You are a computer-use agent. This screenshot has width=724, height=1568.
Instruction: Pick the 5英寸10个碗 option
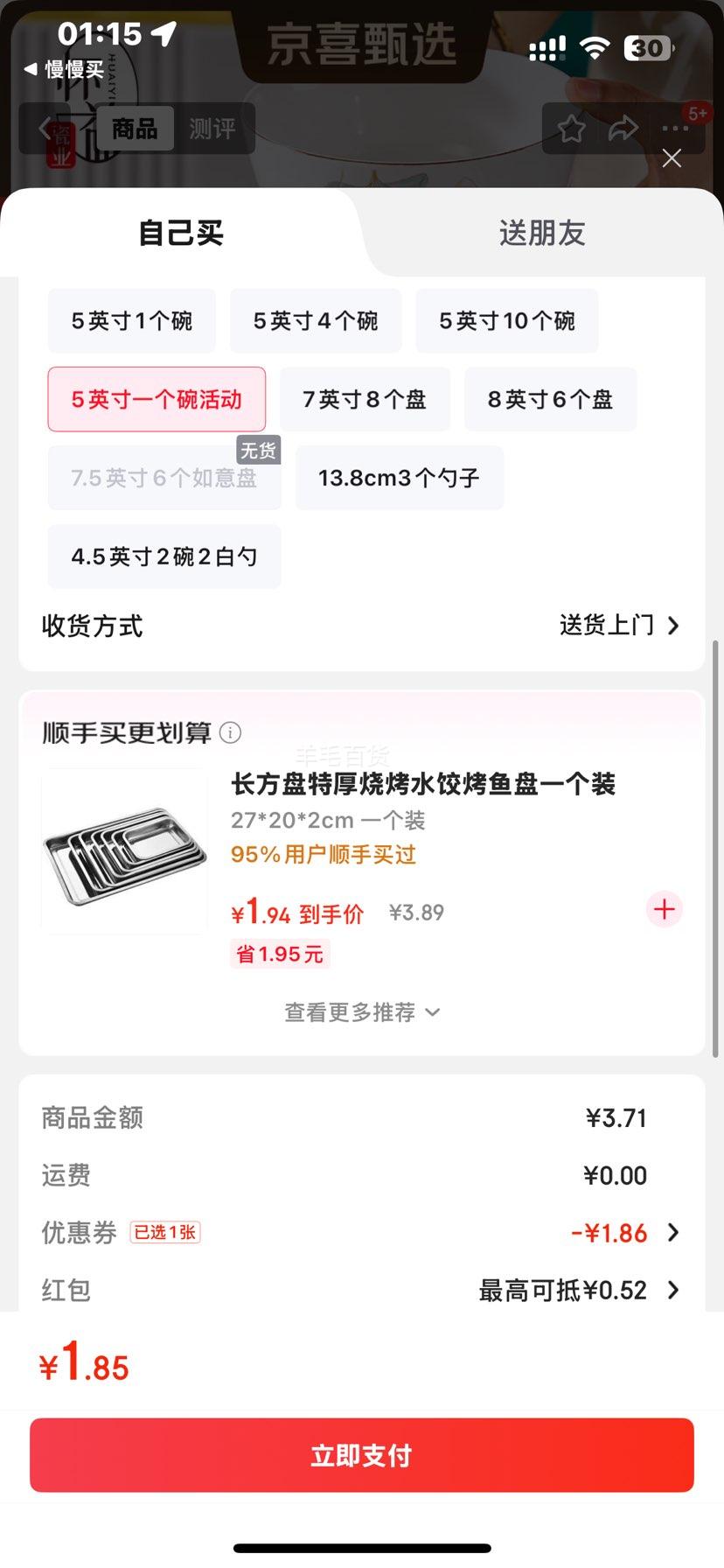tap(506, 321)
